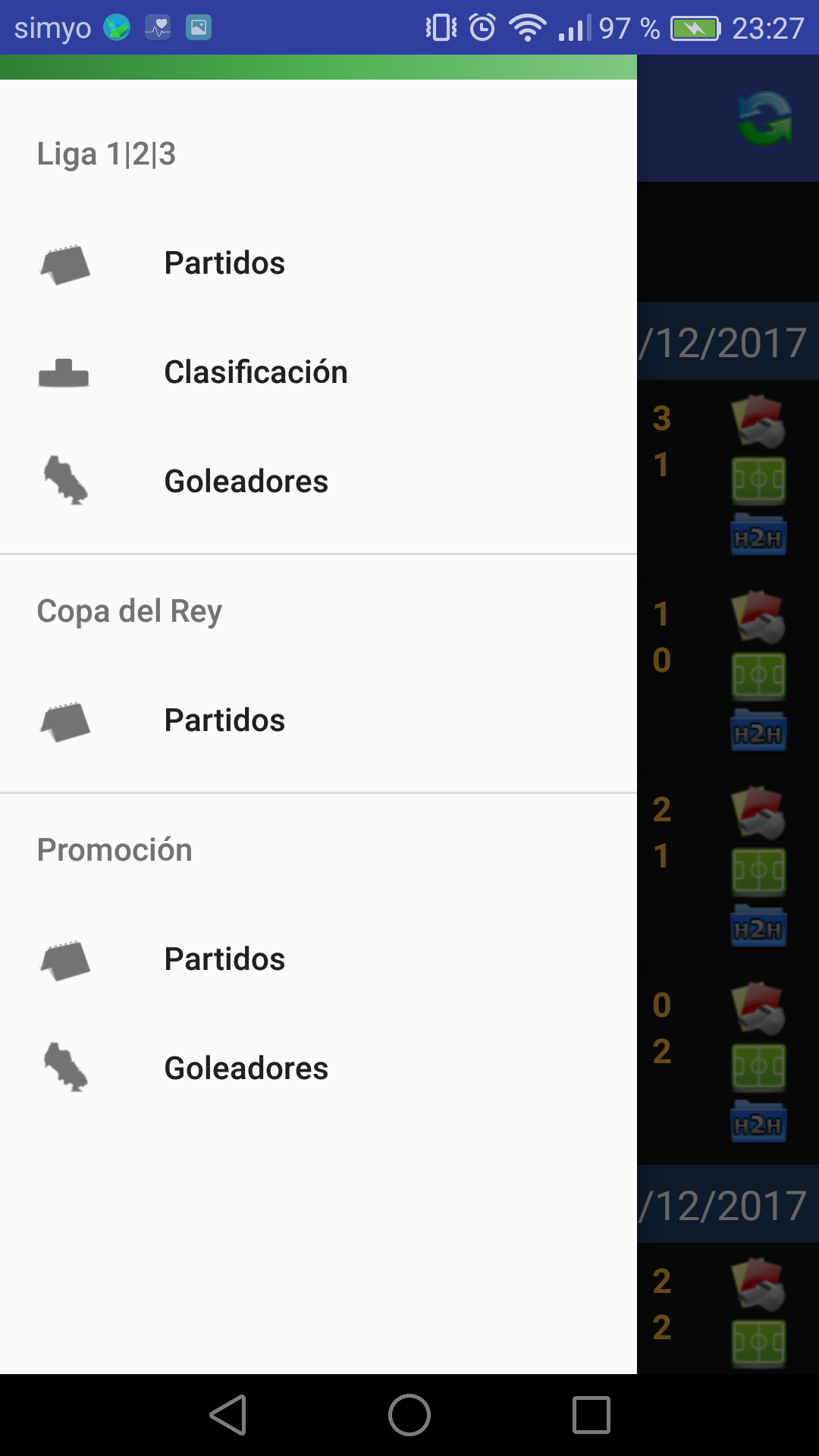Go back with the system back button
This screenshot has width=819, height=1456.
coord(228,1415)
